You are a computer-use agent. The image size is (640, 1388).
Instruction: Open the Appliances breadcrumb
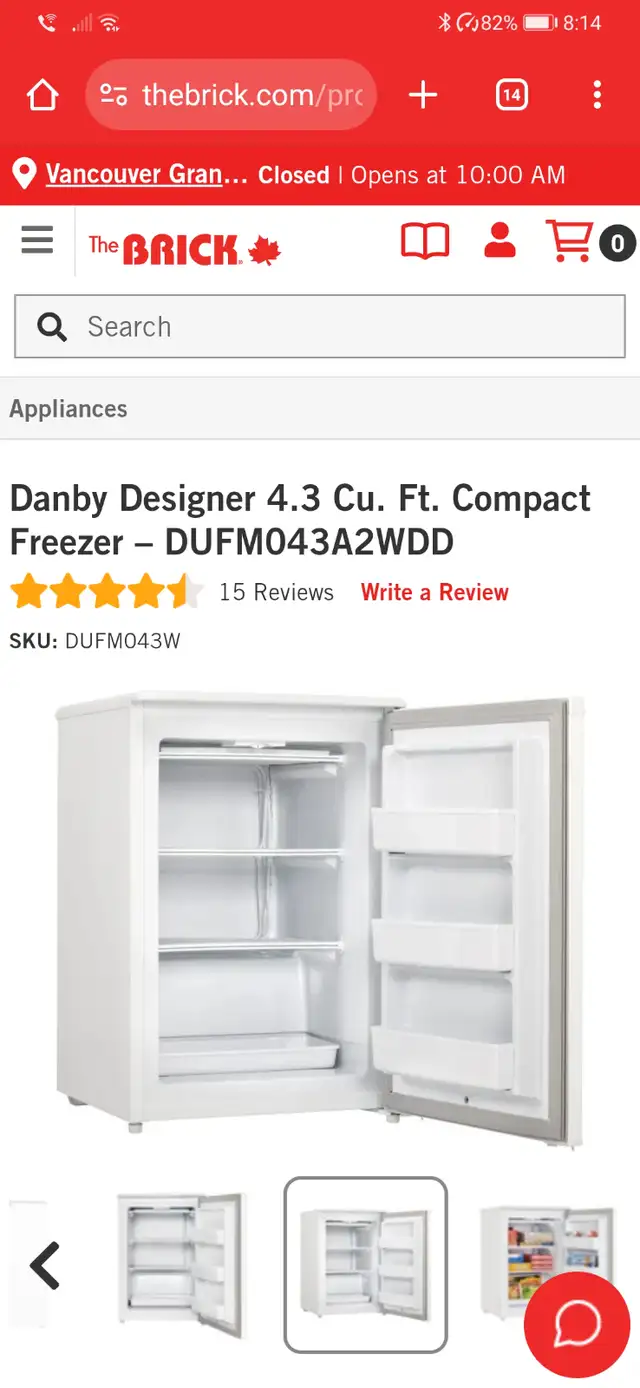click(69, 409)
